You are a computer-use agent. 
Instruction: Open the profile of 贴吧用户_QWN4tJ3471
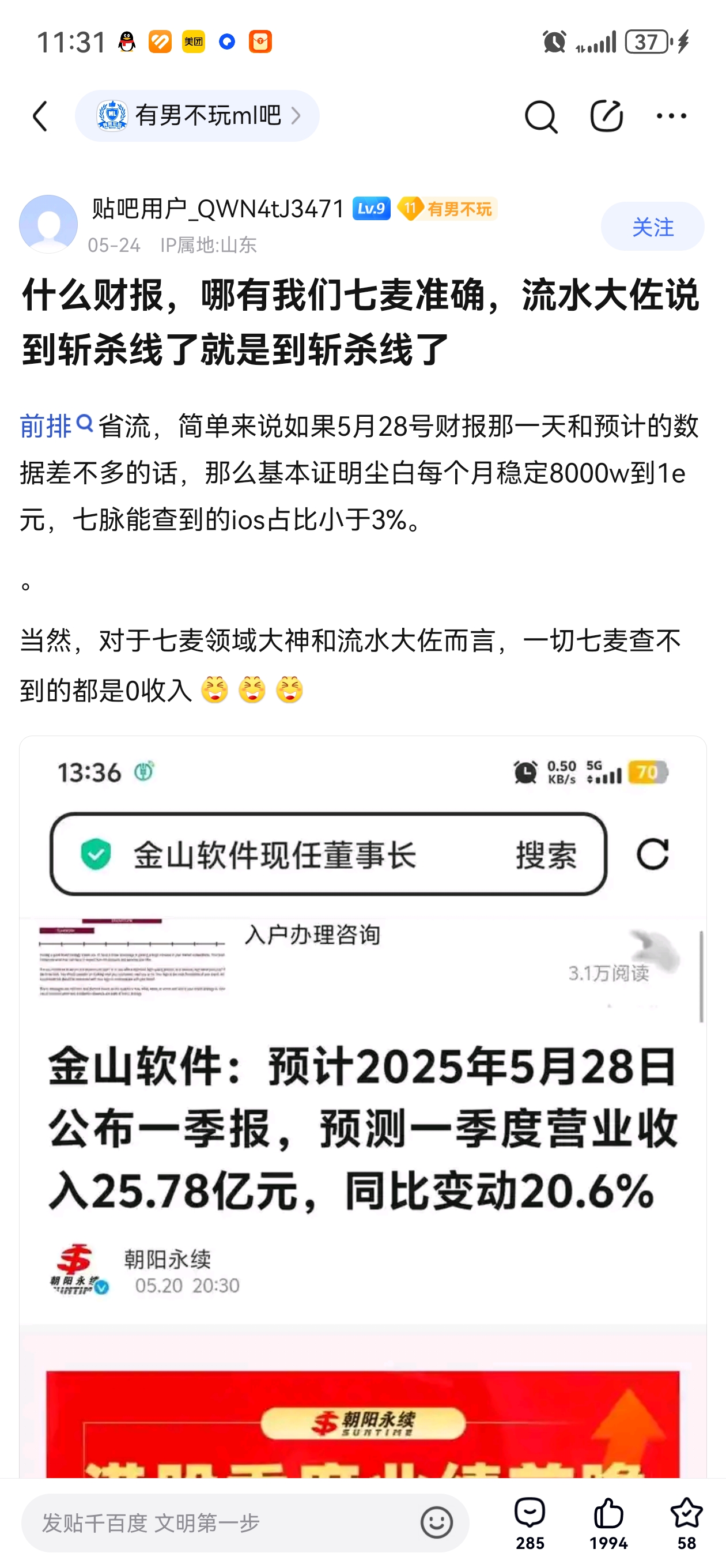click(218, 209)
